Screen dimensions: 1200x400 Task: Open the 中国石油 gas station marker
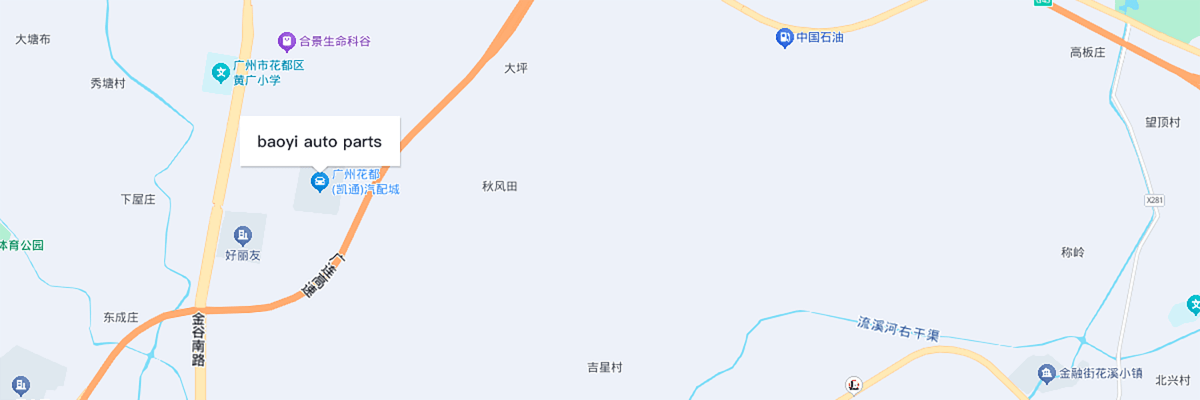coord(785,39)
